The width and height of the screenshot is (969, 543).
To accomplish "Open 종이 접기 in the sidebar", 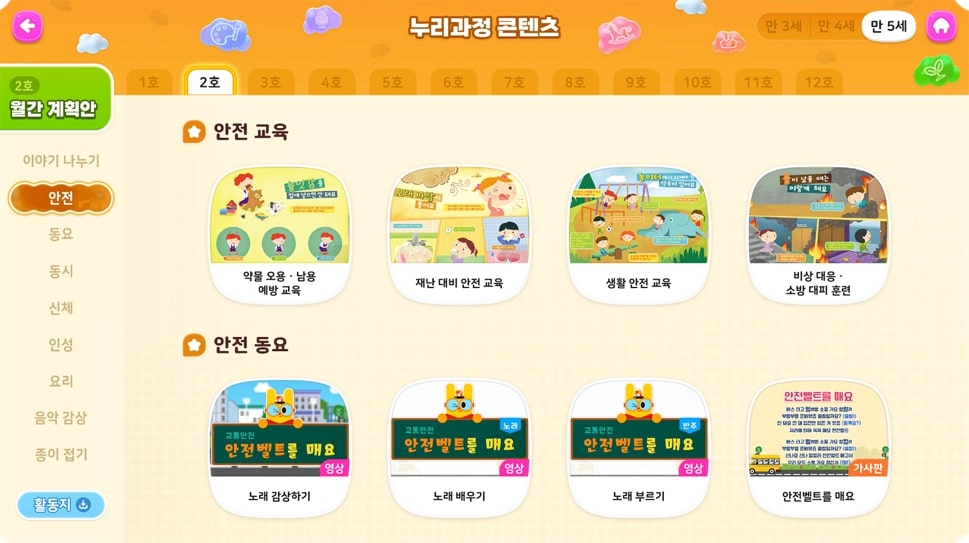I will tap(61, 454).
